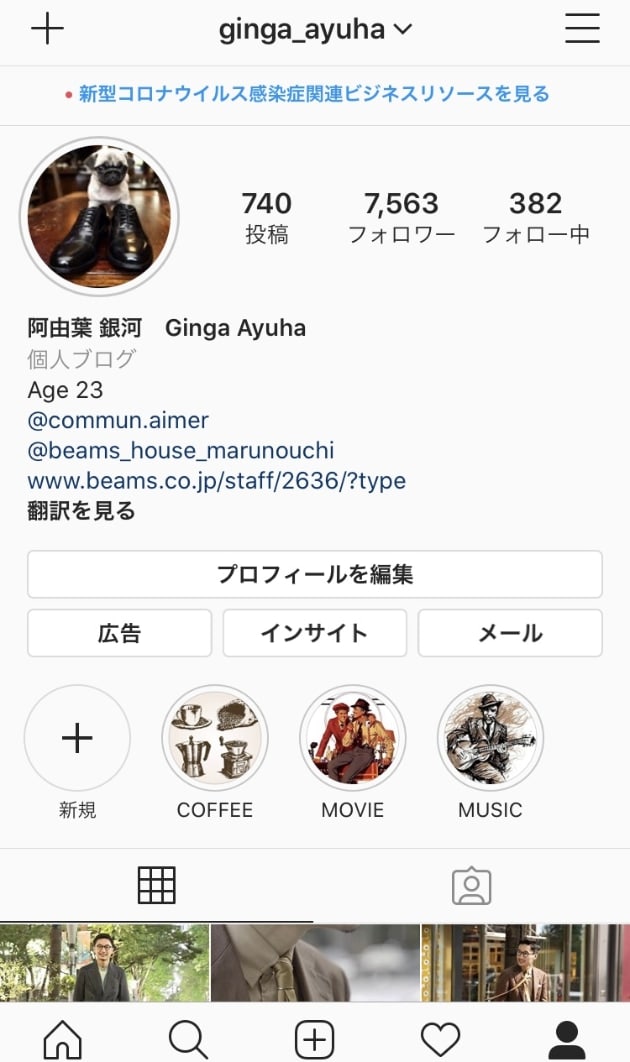Viewport: 630px width, 1062px height.
Task: Tap the メール button
Action: pyautogui.click(x=510, y=633)
